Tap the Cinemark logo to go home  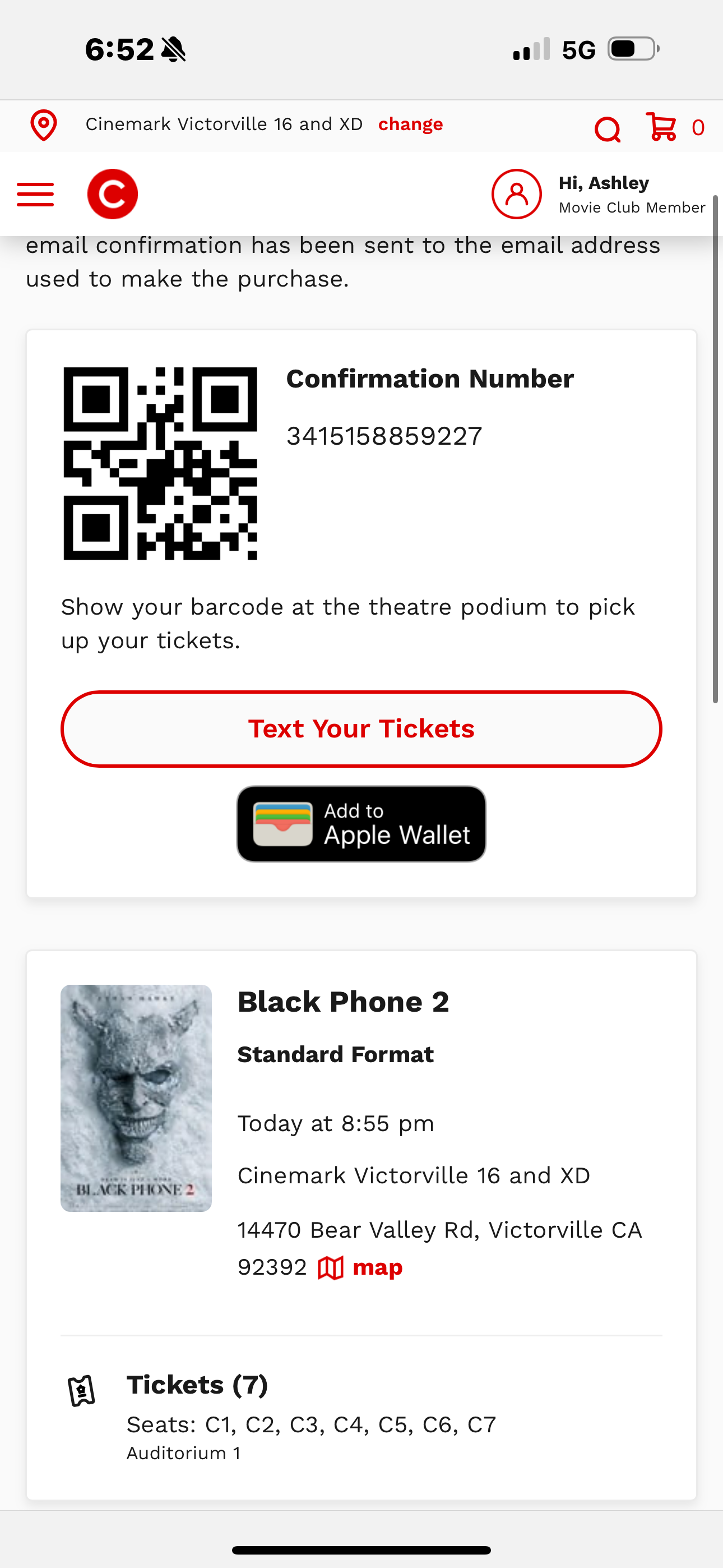point(113,194)
